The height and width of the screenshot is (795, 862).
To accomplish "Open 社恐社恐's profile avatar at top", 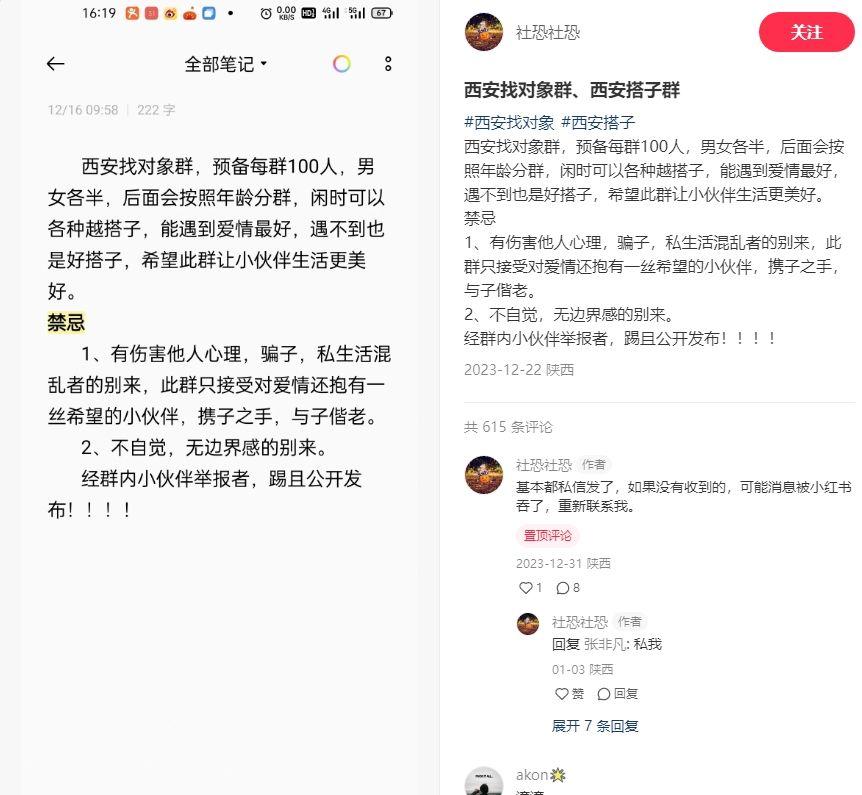I will [484, 32].
